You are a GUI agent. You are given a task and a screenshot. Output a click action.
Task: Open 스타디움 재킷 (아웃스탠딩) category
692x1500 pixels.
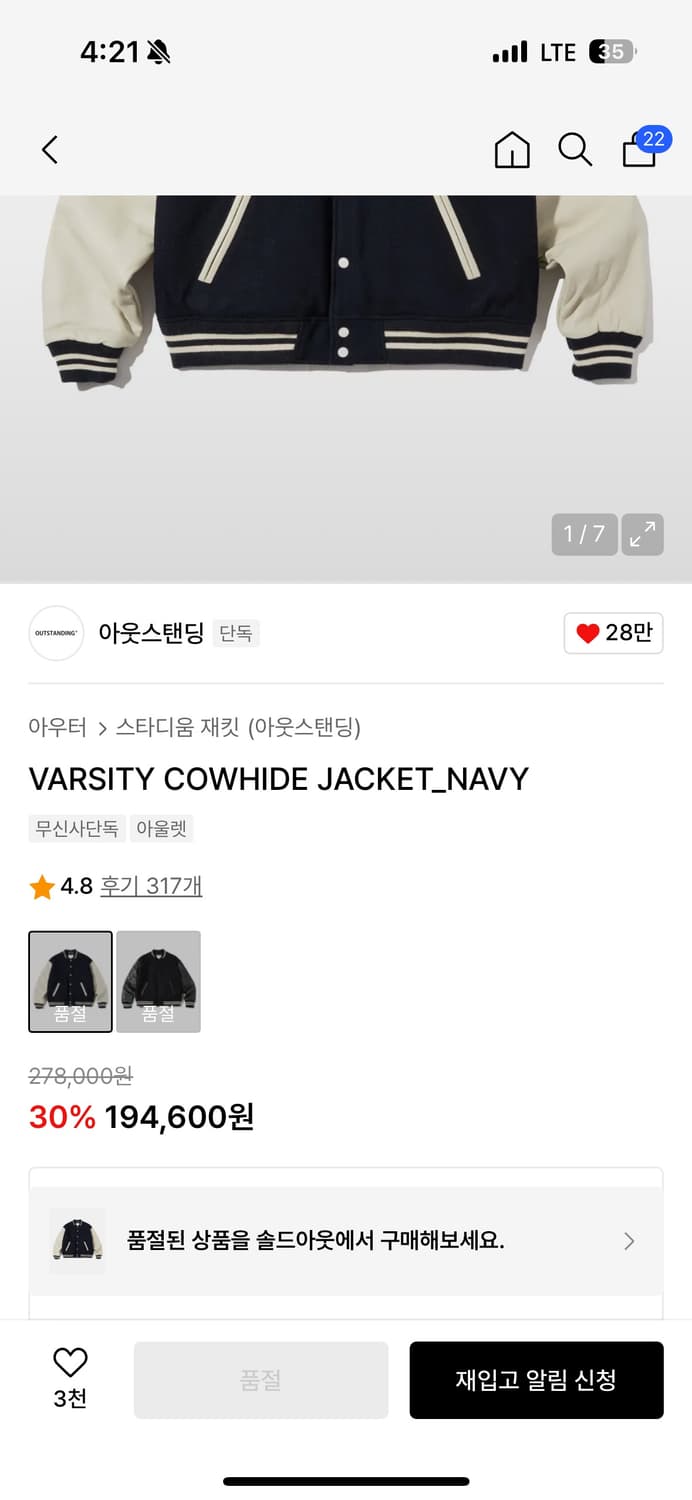click(238, 727)
